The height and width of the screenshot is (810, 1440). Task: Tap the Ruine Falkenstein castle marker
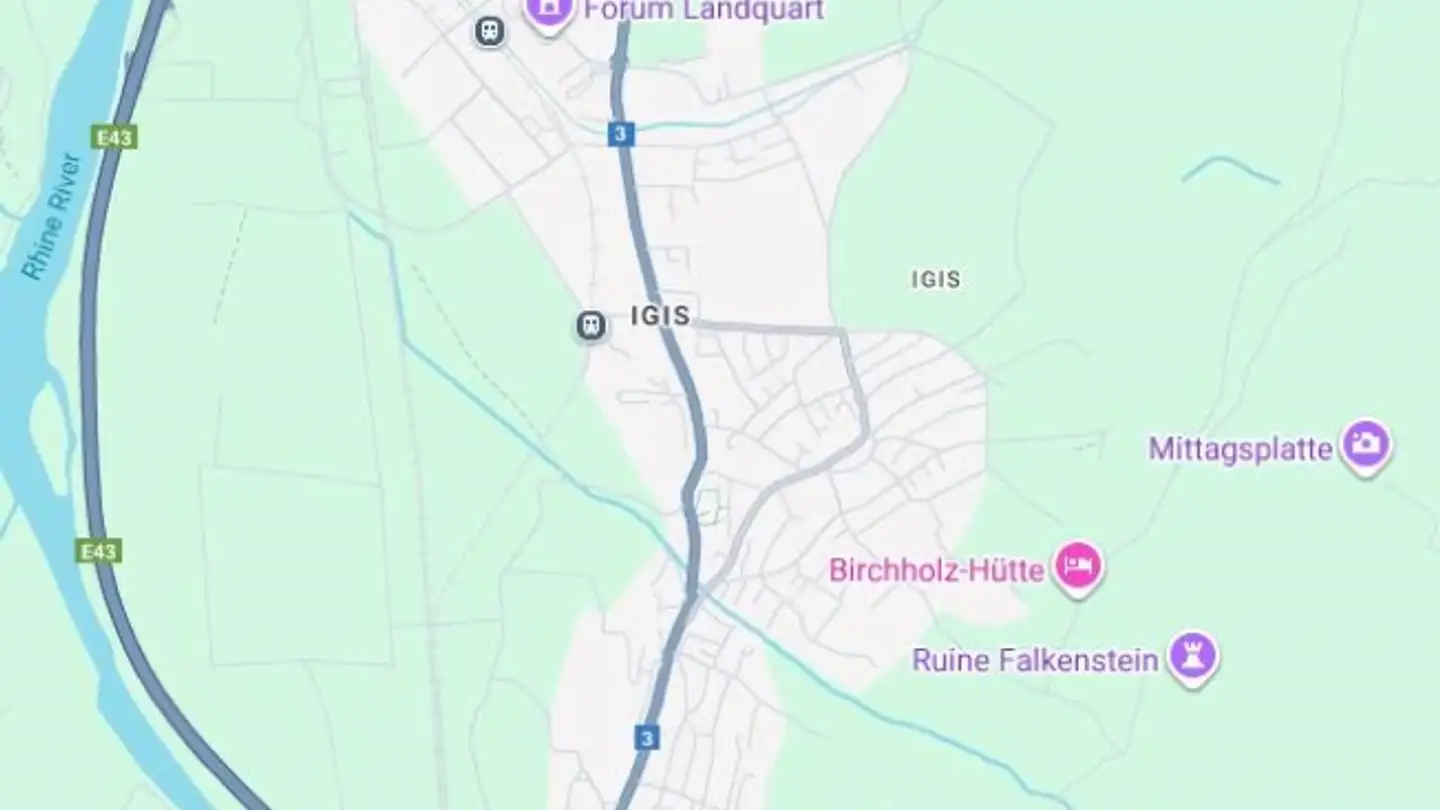pyautogui.click(x=1193, y=657)
